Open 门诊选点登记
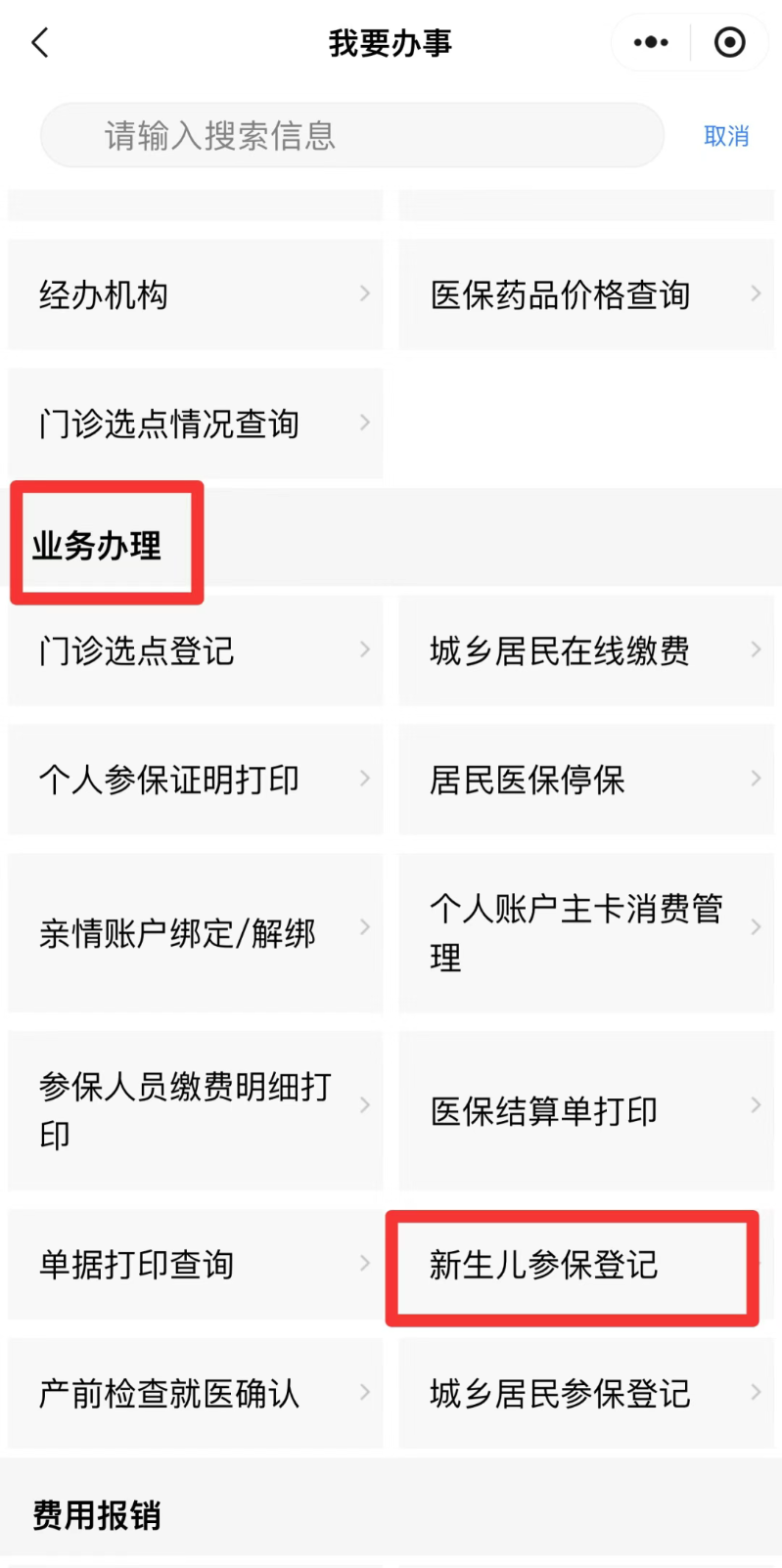Screen dimensions: 782x1568 (195, 650)
